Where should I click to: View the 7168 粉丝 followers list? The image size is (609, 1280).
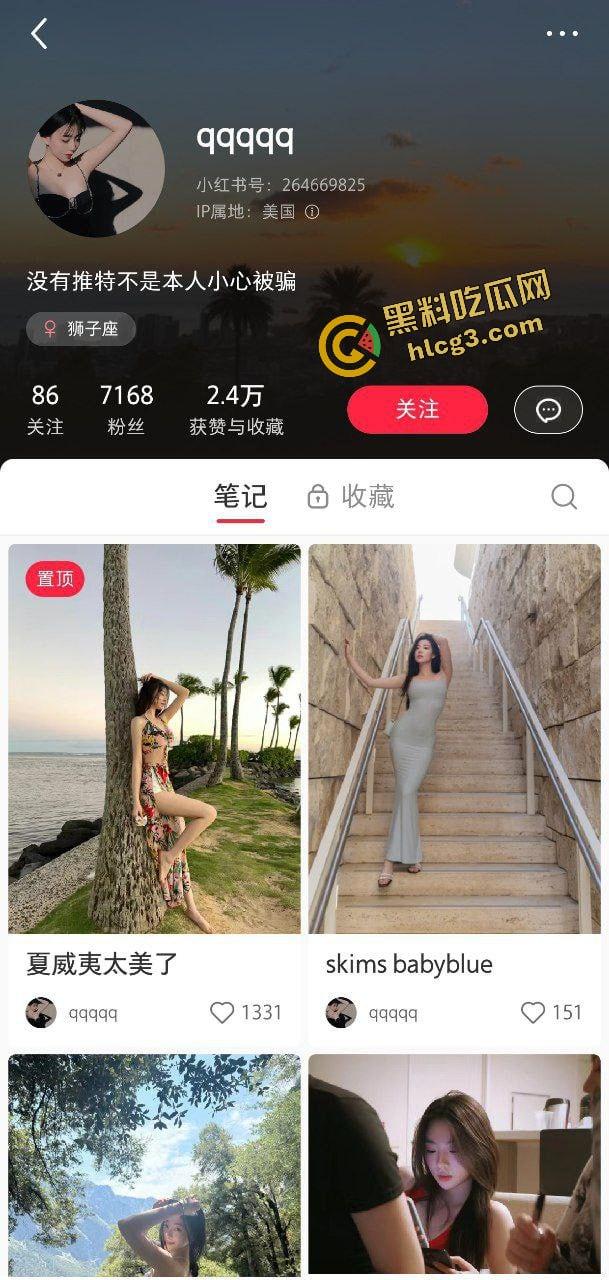tap(126, 409)
